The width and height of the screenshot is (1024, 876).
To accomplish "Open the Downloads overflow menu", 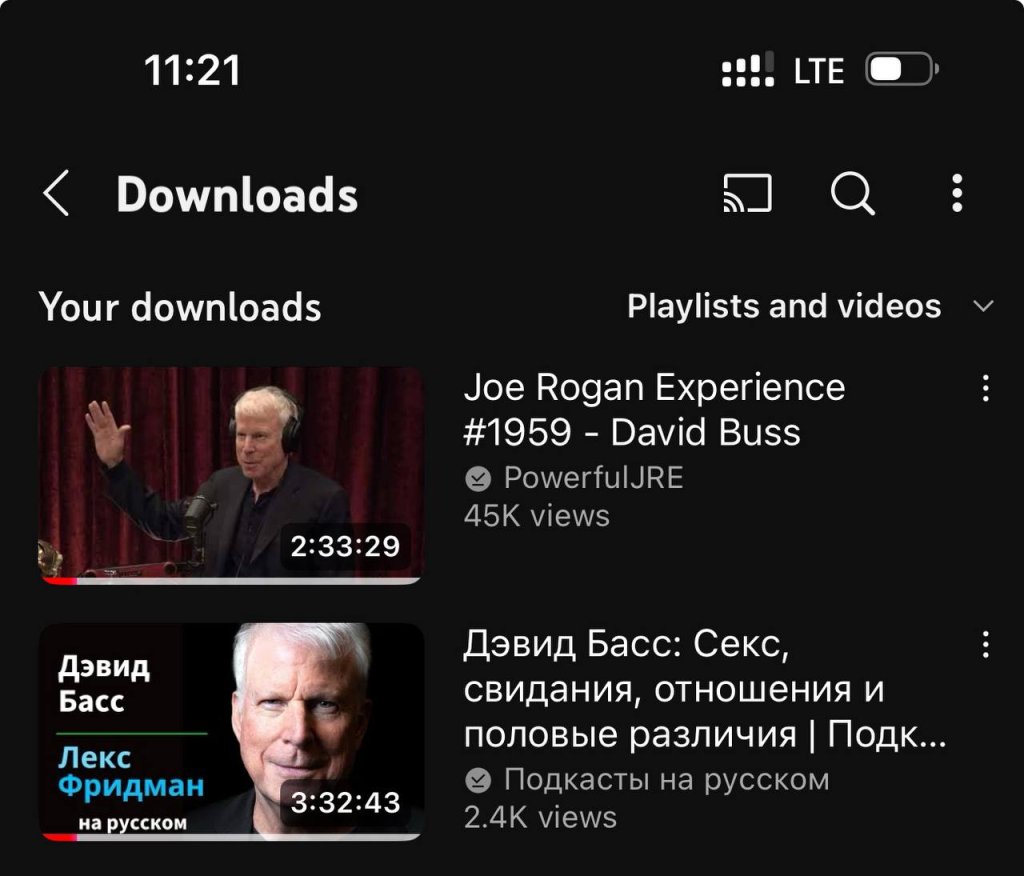I will 957,193.
